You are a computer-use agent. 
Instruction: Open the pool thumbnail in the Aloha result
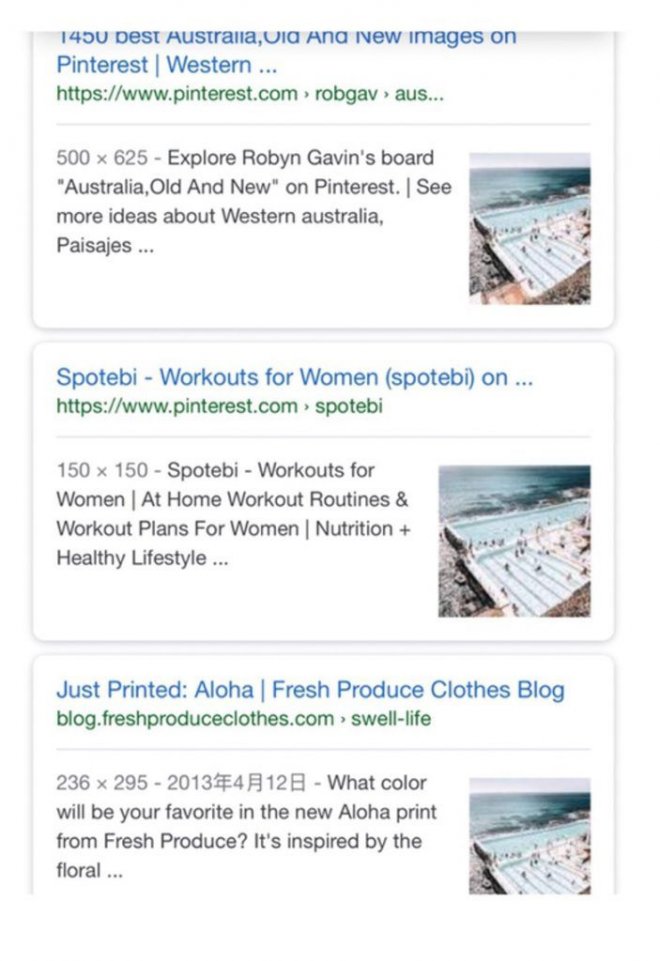pyautogui.click(x=529, y=835)
